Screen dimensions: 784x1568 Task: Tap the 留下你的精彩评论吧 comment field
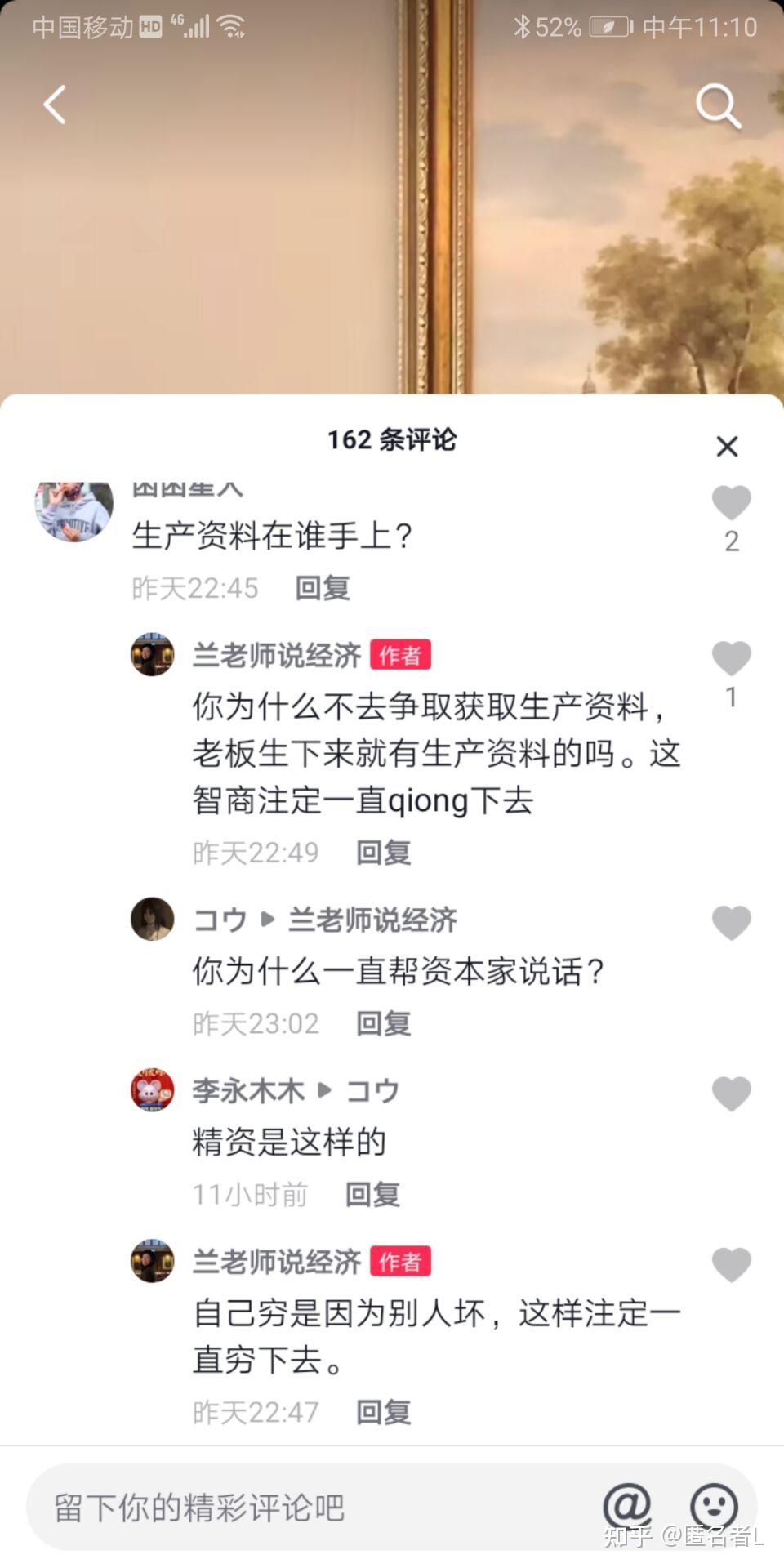310,1508
